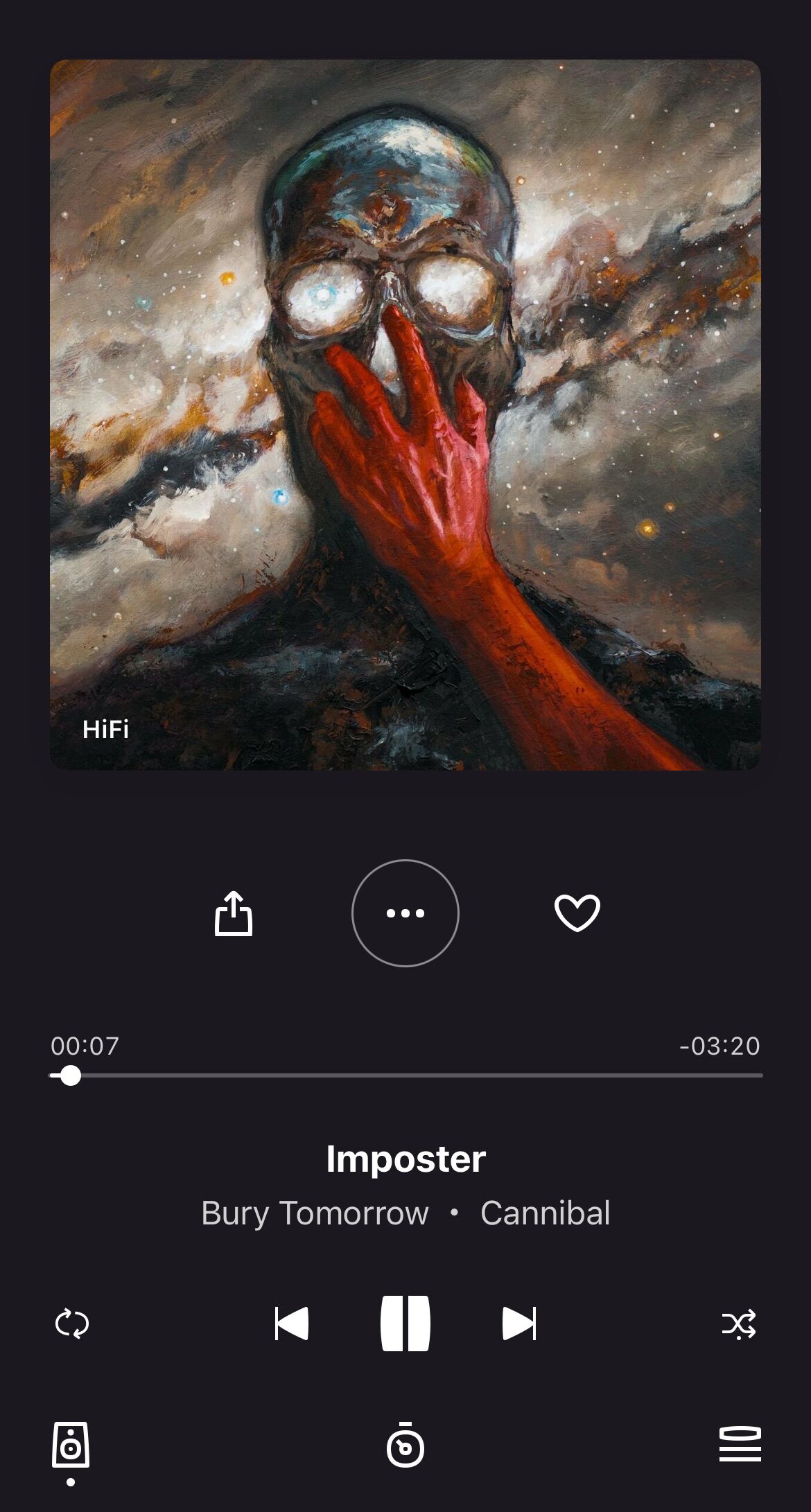Image resolution: width=811 pixels, height=1512 pixels.
Task: Toggle shuffle playback
Action: 739,1324
